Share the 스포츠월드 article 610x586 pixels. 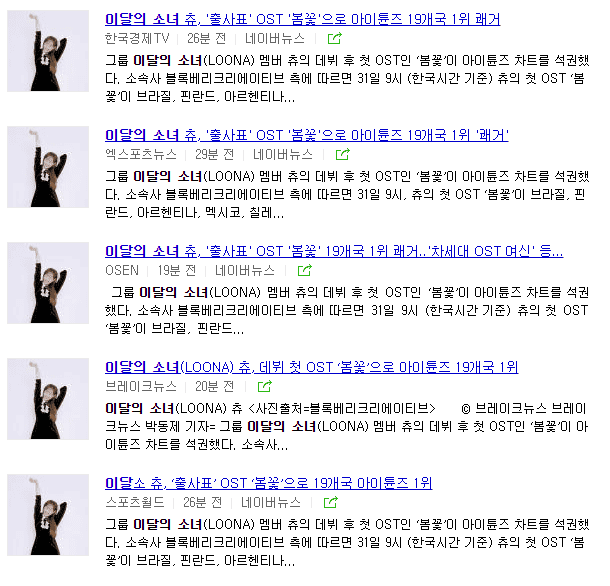330,503
